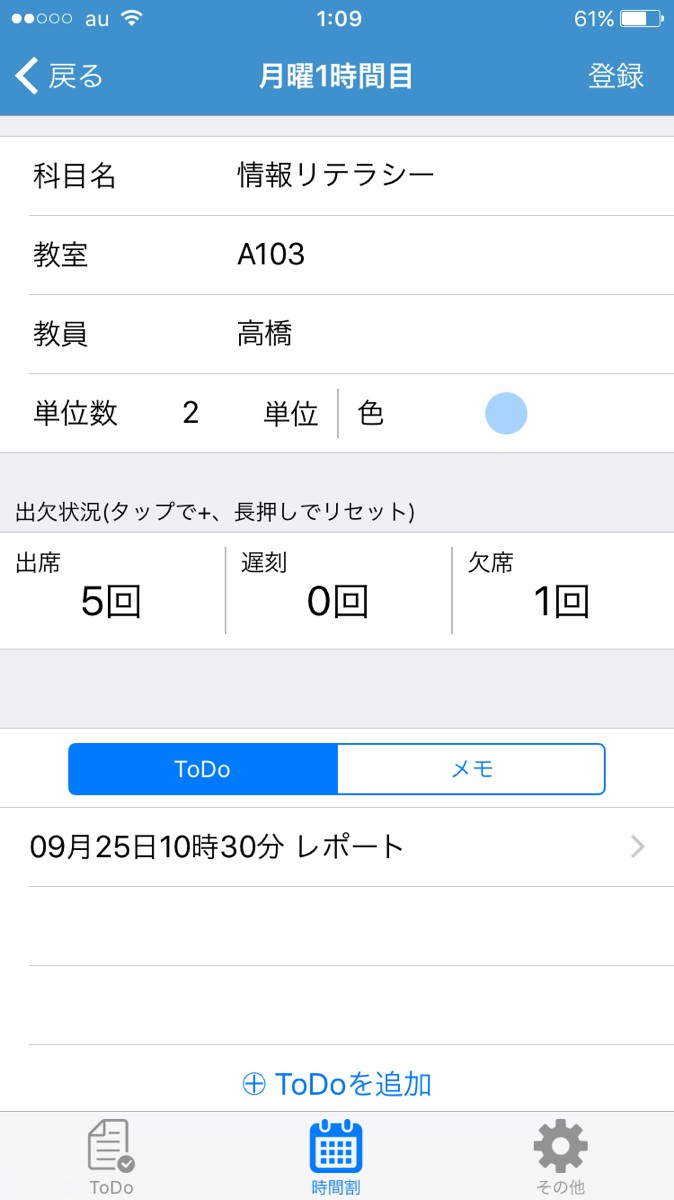Select the ToDo segment
Screen dimensions: 674x1200
coord(203,769)
